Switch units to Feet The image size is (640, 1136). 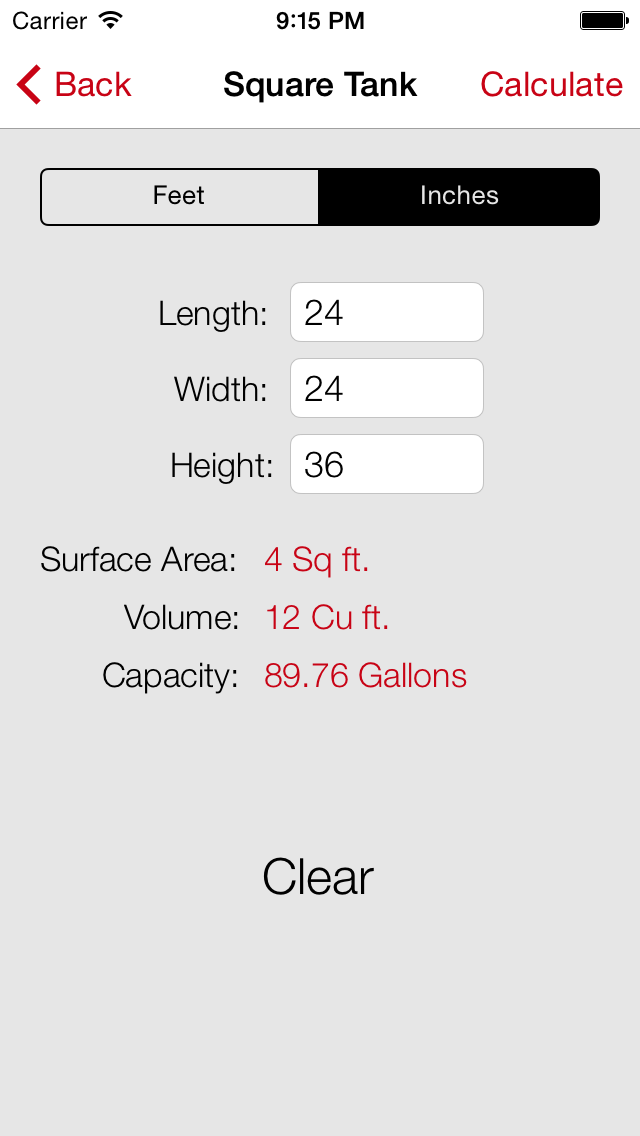(x=180, y=196)
